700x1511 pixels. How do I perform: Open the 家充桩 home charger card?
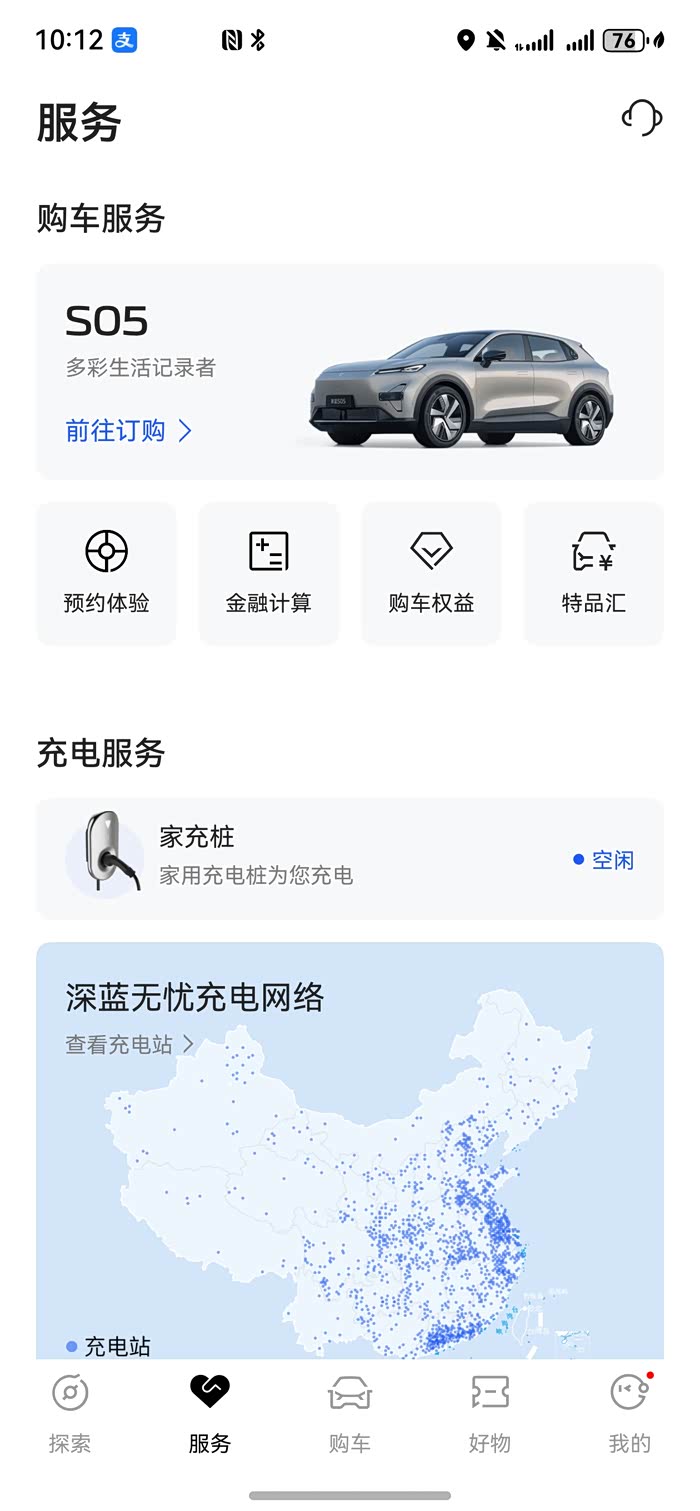click(x=350, y=858)
